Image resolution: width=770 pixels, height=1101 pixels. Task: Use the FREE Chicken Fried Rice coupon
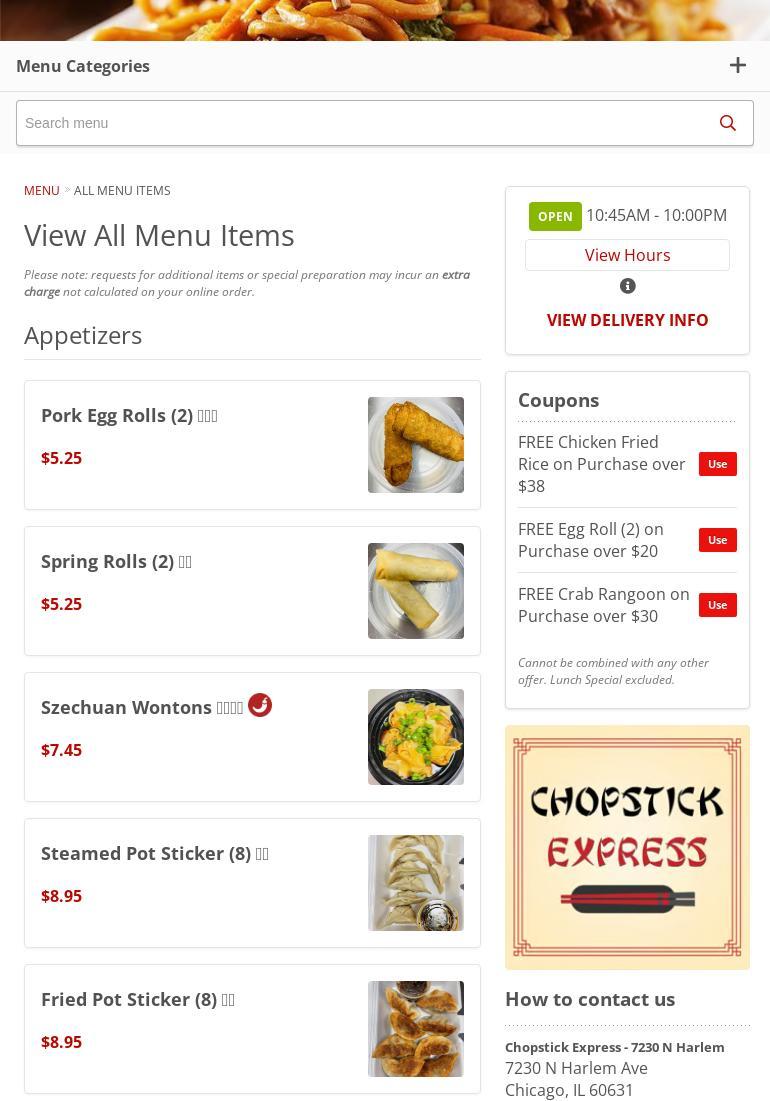point(717,464)
